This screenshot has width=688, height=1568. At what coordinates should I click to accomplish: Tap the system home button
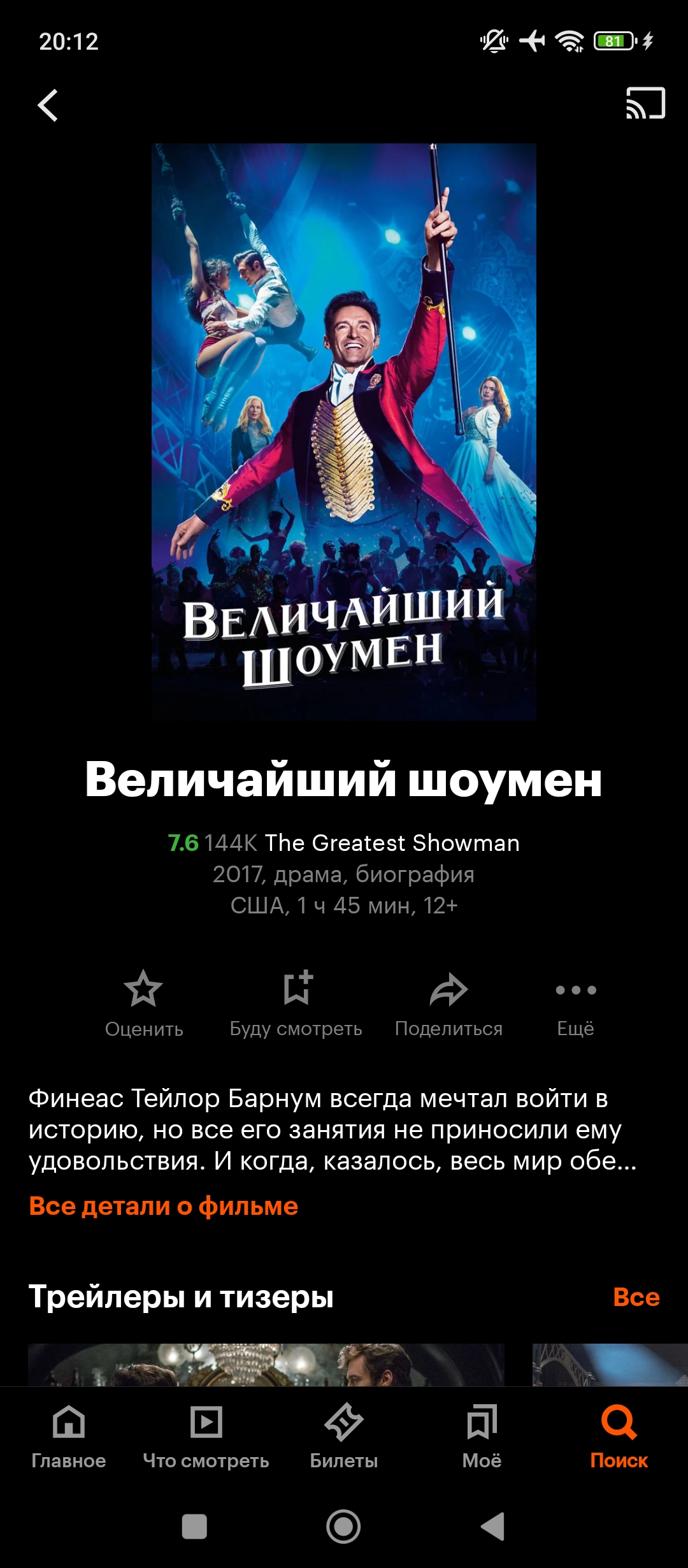click(343, 1527)
